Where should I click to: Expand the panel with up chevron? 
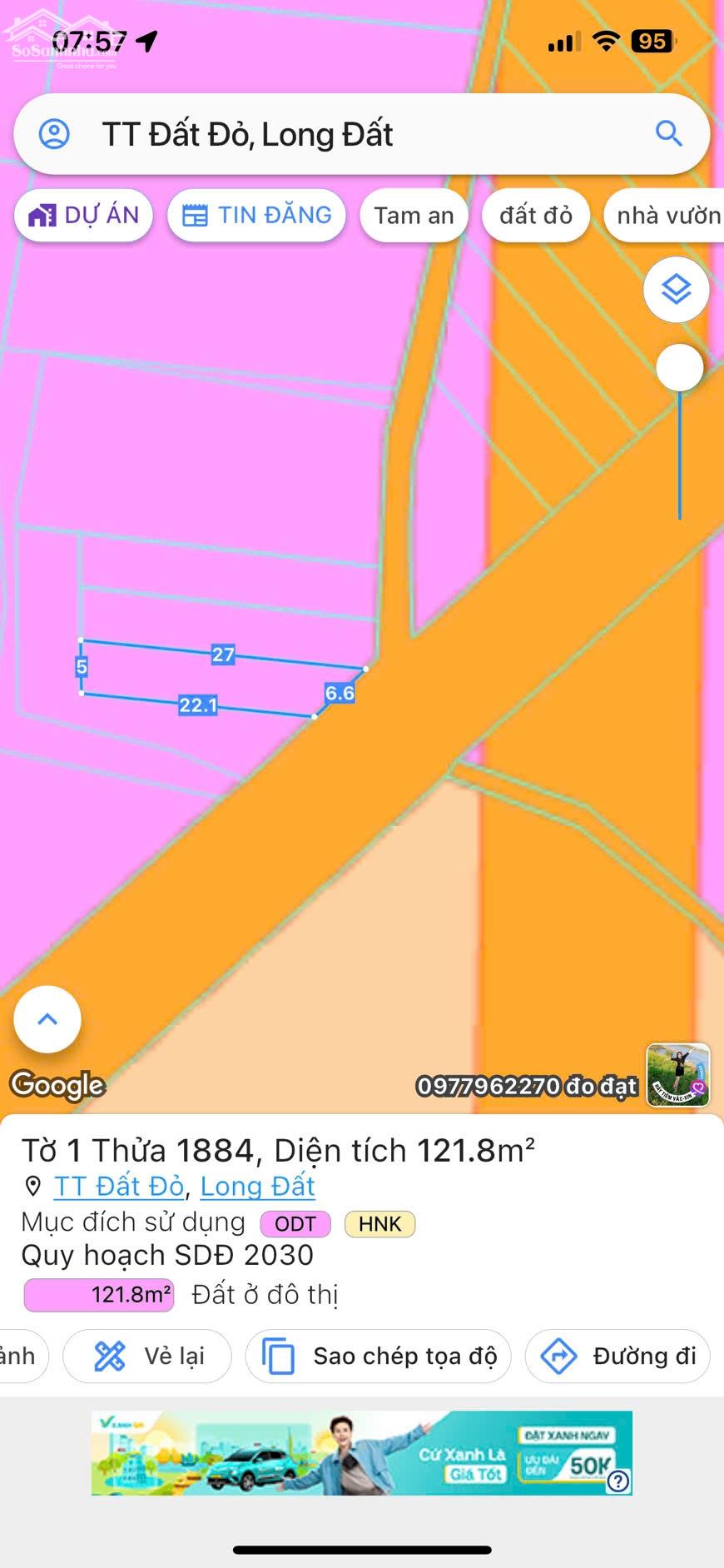coord(47,1019)
